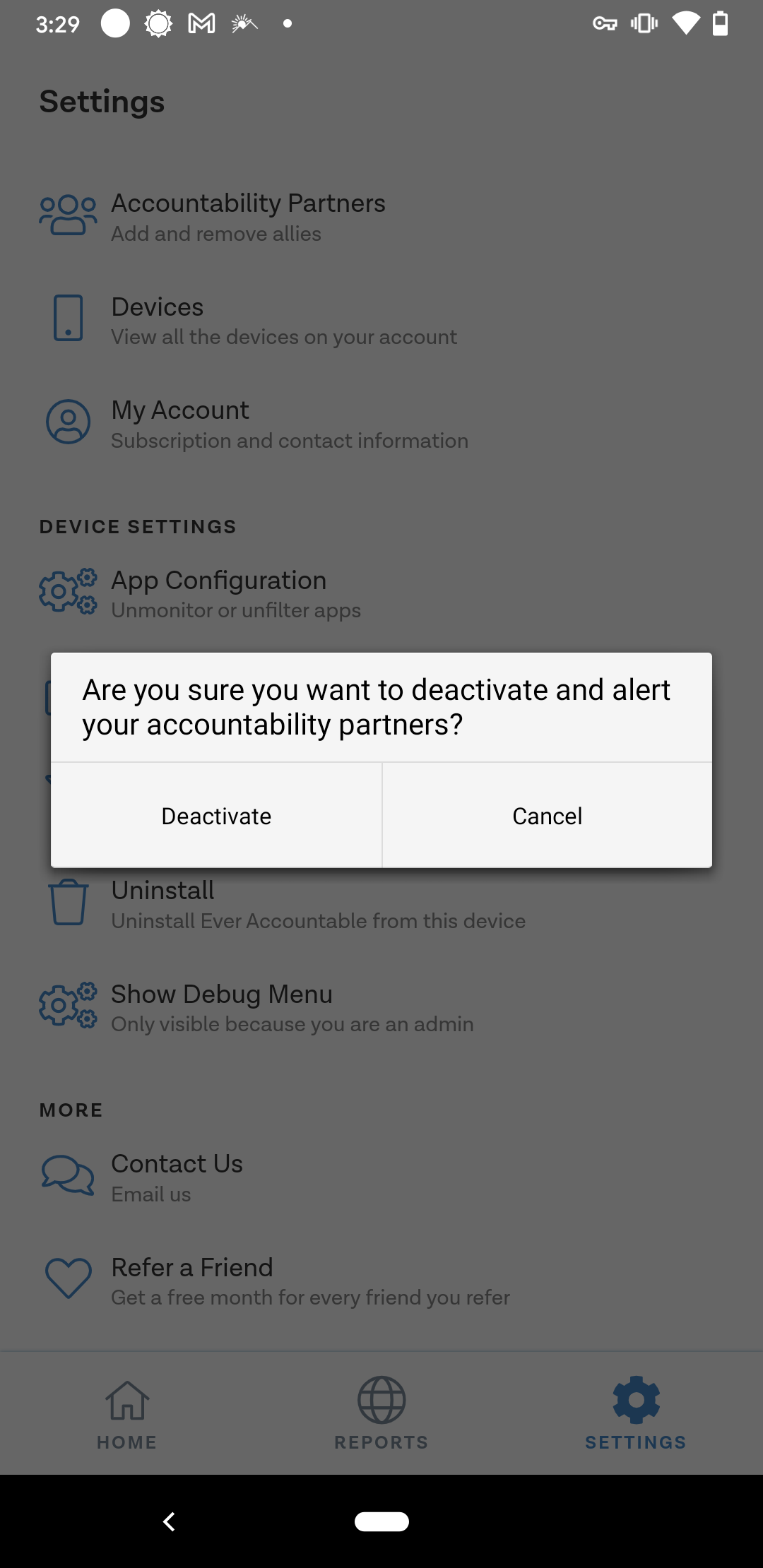Tap the back arrow navigation button
This screenshot has width=763, height=1568.
click(169, 1522)
